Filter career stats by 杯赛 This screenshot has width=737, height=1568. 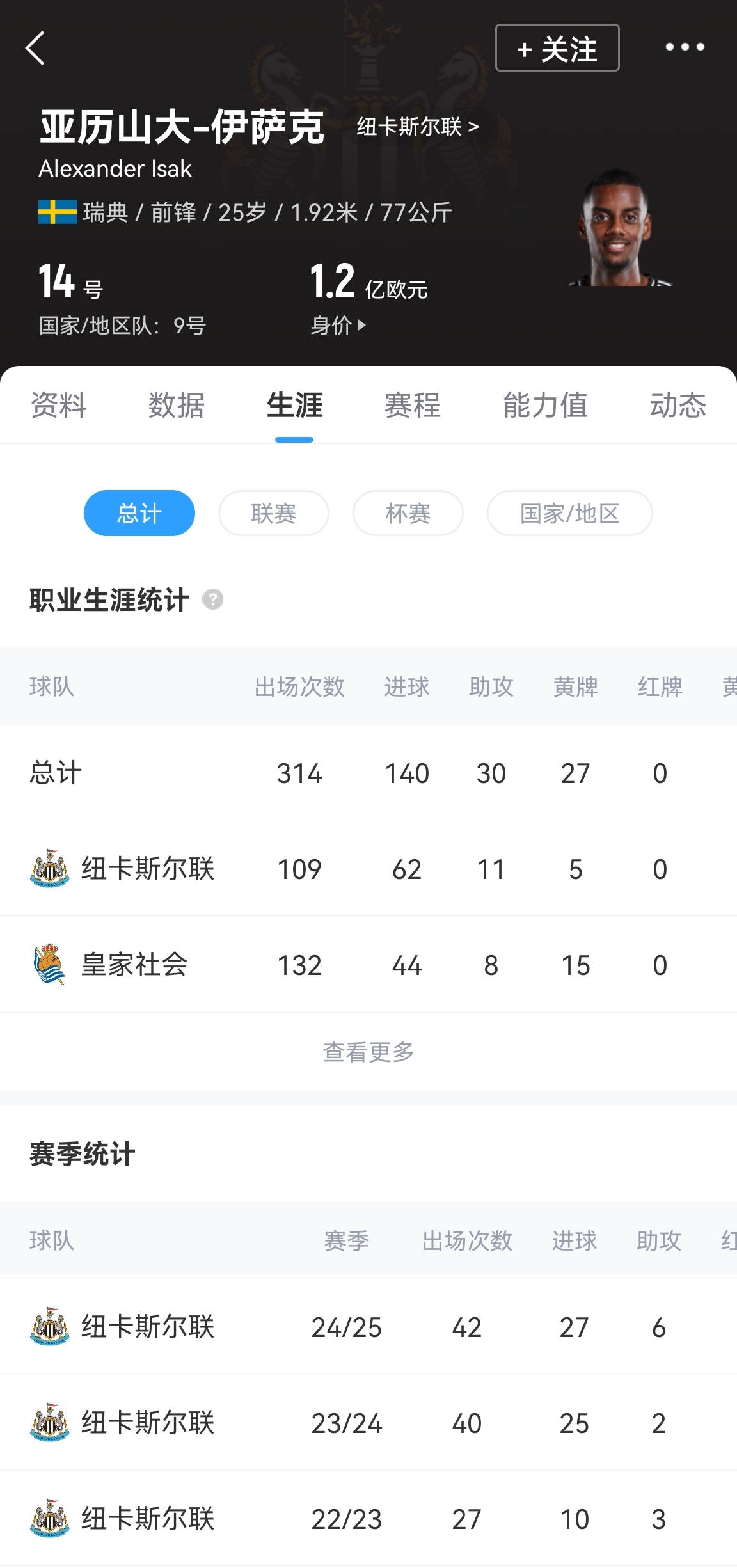[408, 513]
